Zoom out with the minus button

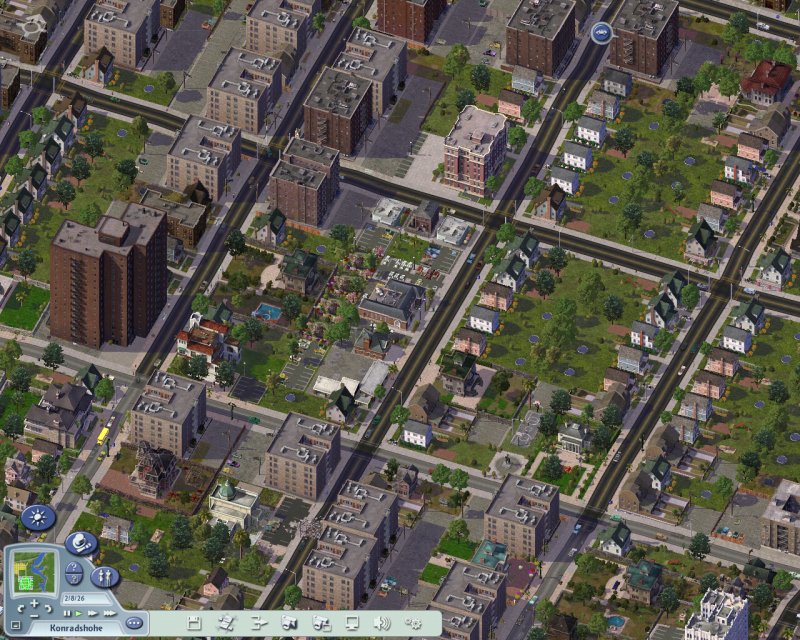tap(34, 615)
